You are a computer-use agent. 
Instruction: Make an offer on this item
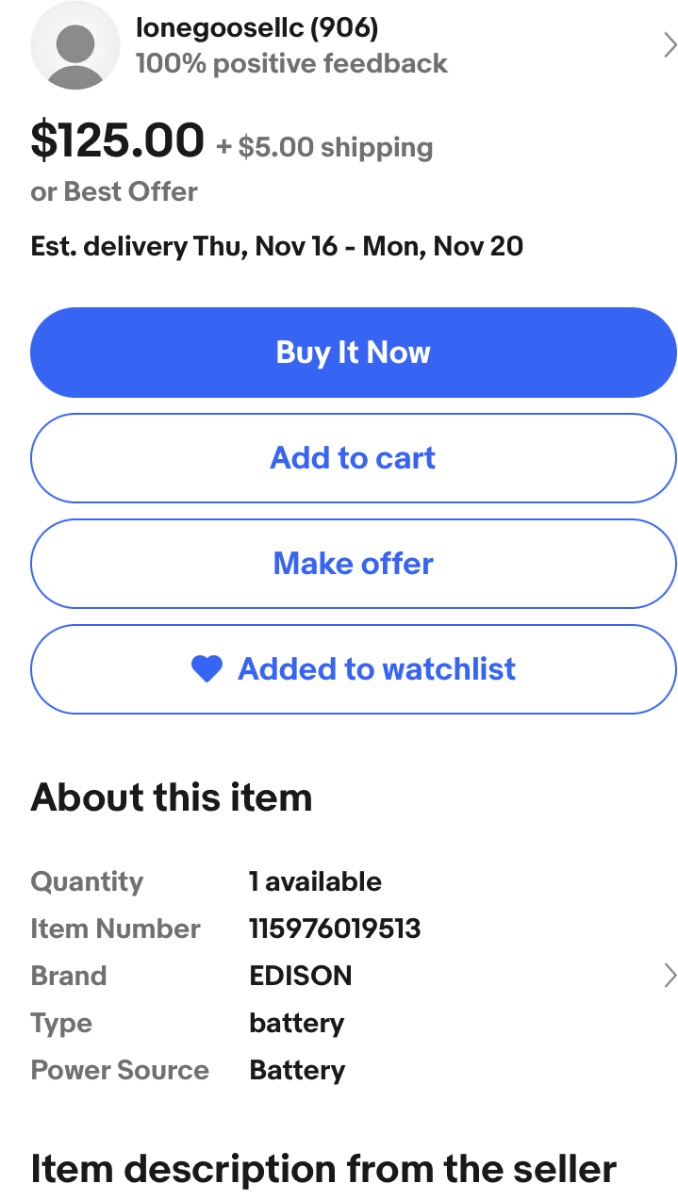353,564
